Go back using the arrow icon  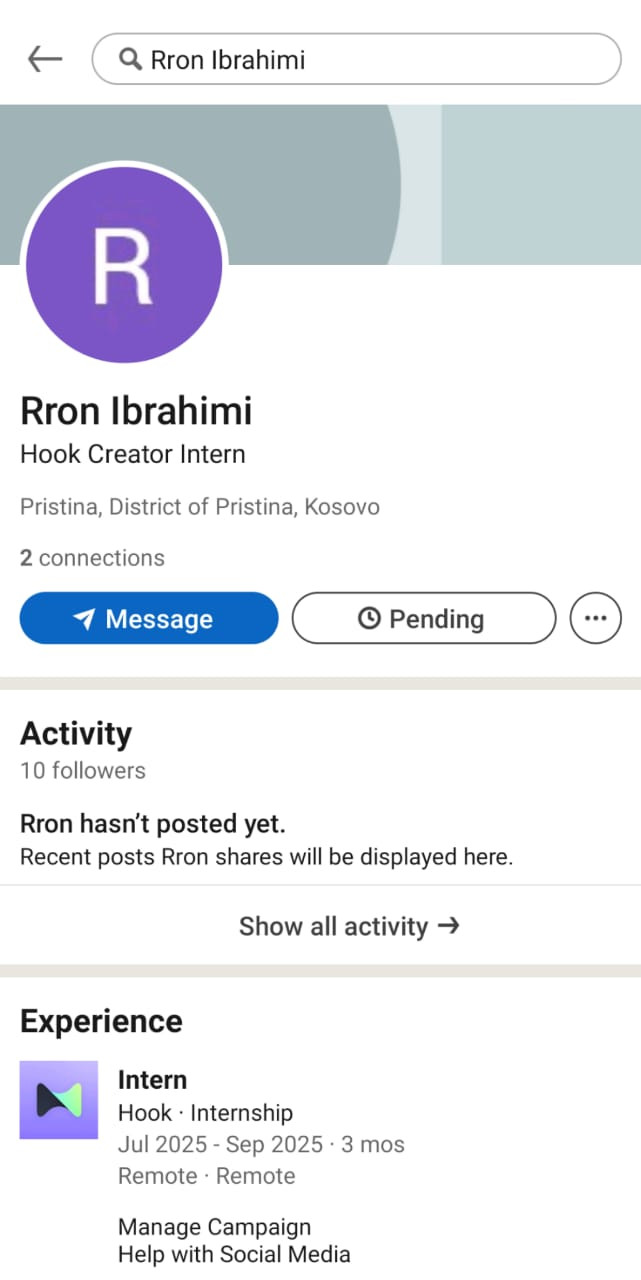point(45,59)
